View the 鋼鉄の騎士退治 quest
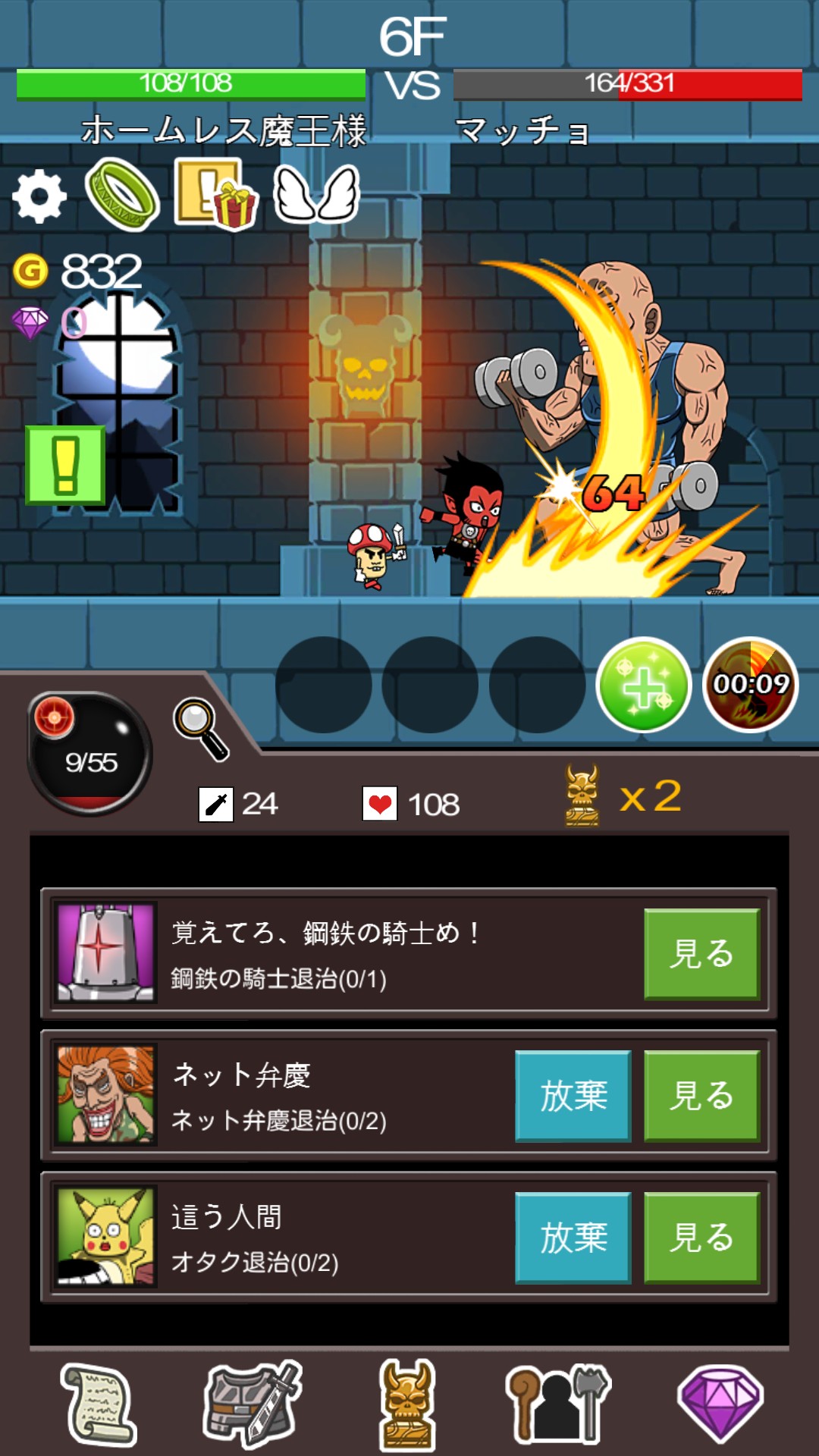 point(701,953)
